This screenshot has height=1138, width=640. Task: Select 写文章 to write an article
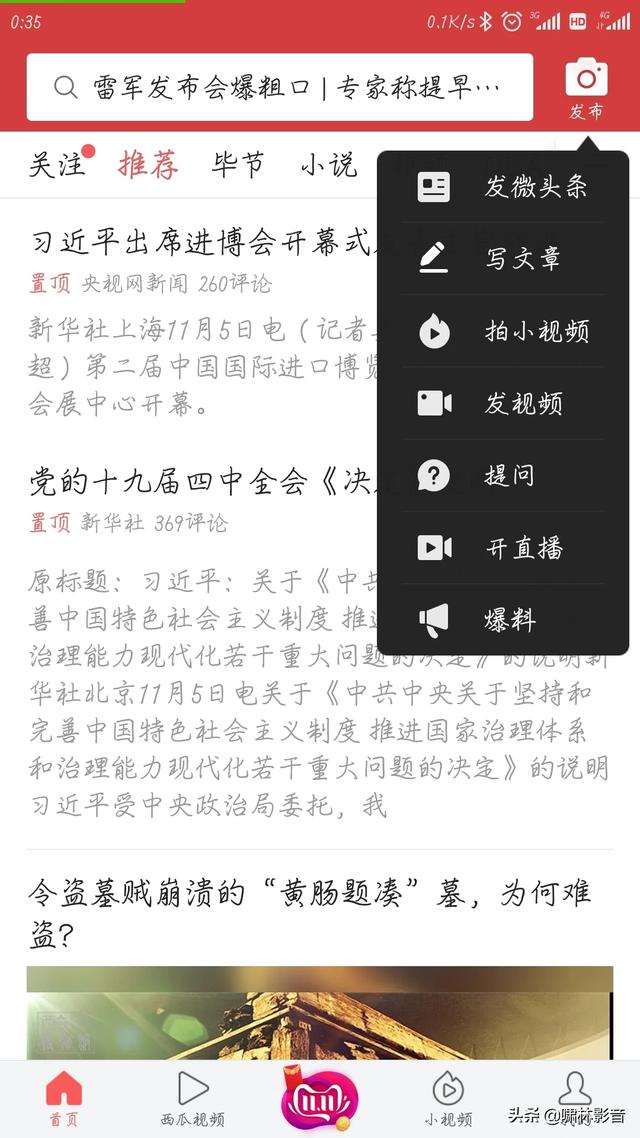click(503, 259)
